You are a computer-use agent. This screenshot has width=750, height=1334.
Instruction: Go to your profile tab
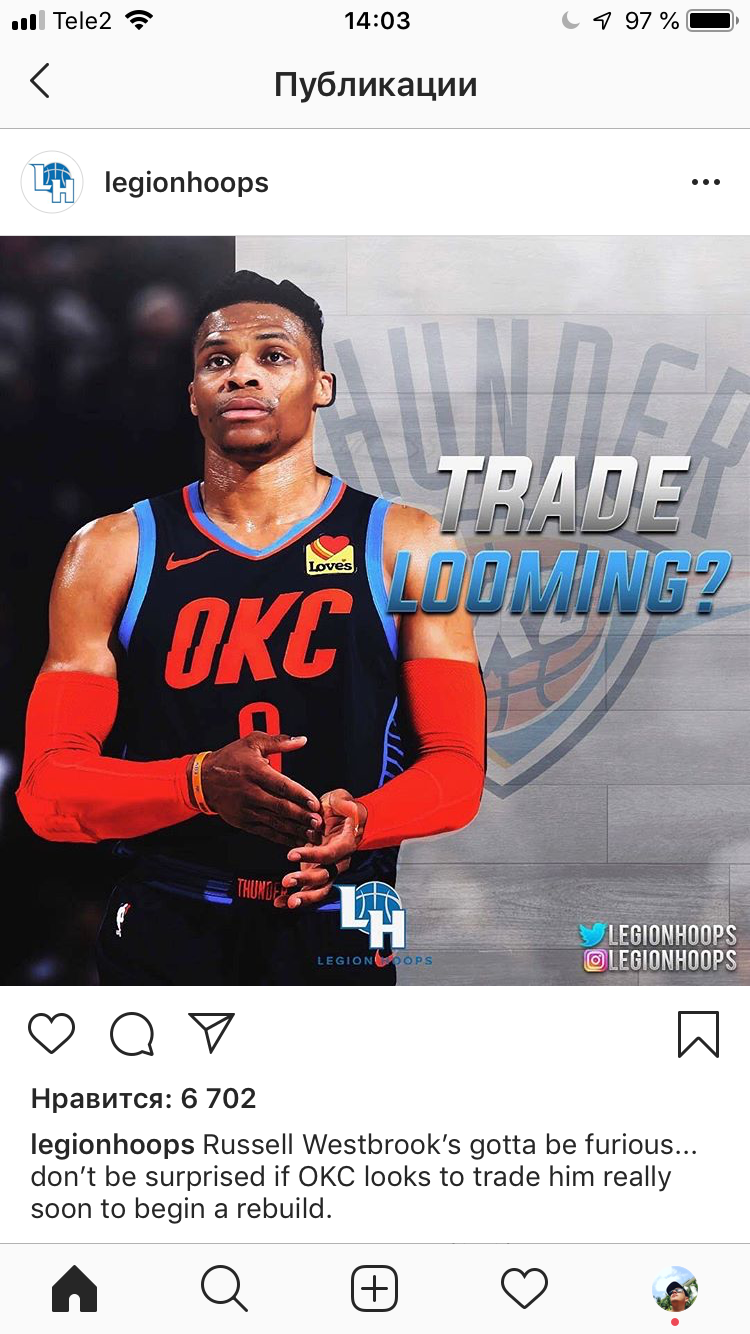675,1288
